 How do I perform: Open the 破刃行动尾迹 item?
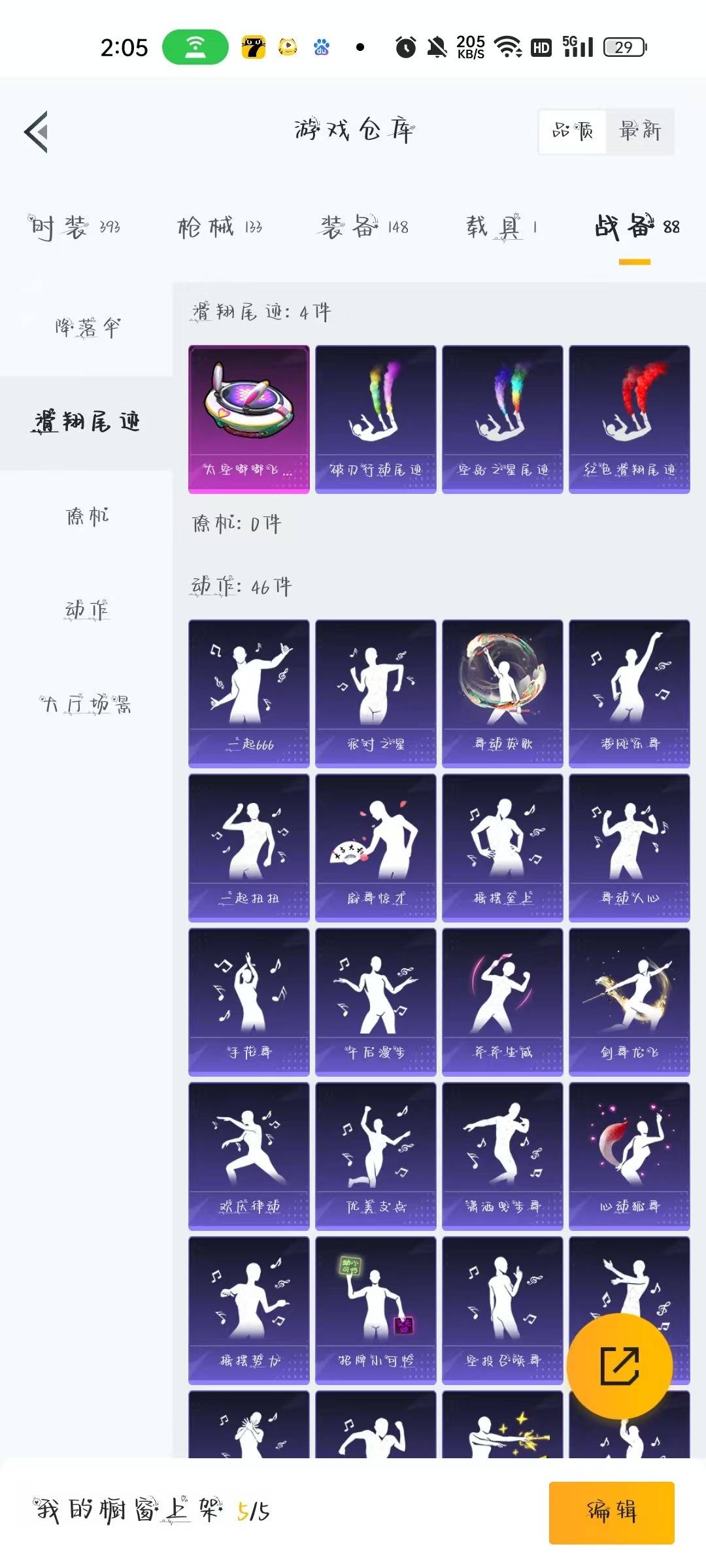tap(376, 419)
